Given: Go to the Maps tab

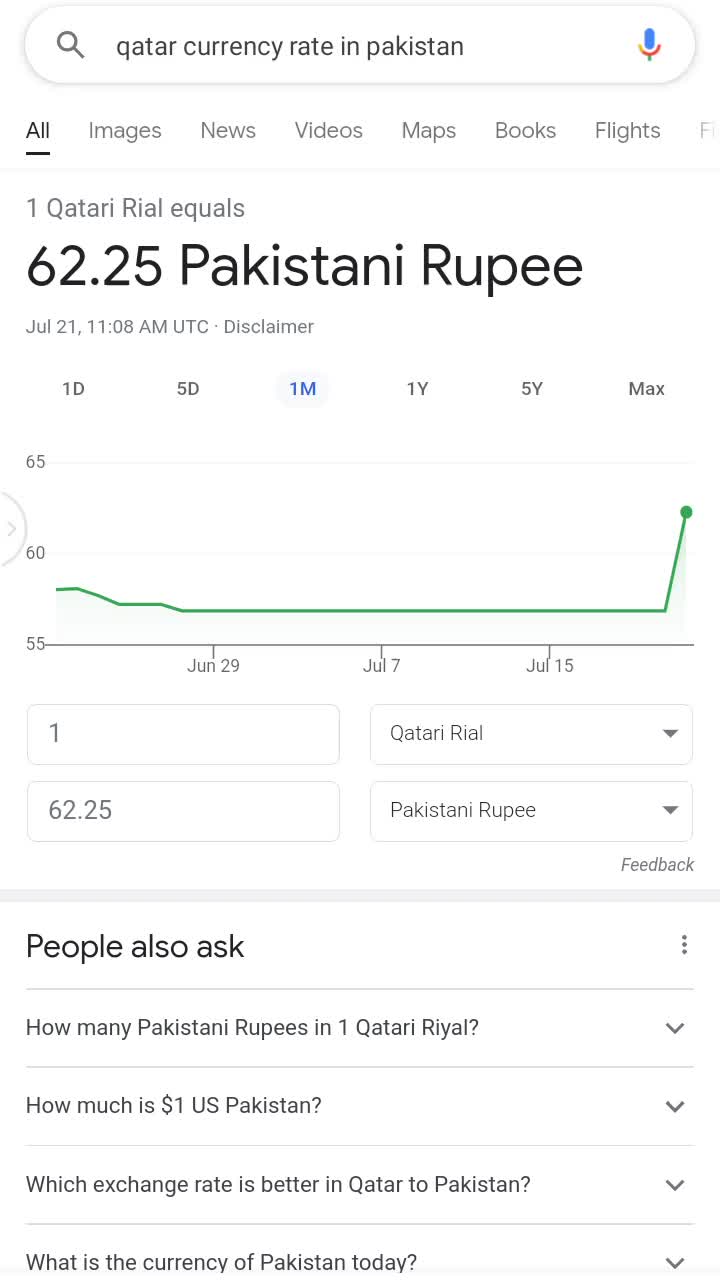Looking at the screenshot, I should tap(429, 130).
